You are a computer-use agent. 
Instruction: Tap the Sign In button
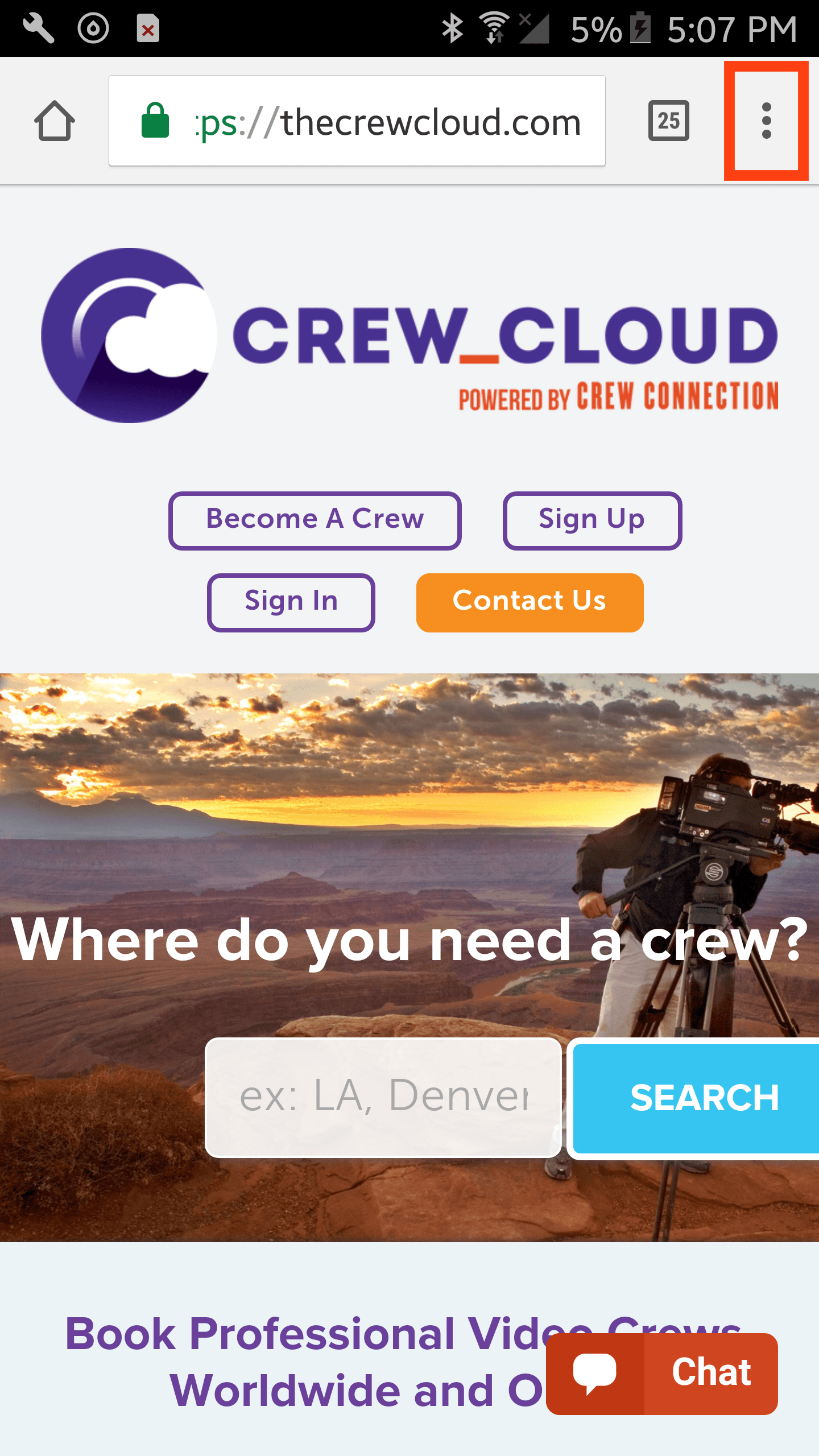coord(291,602)
